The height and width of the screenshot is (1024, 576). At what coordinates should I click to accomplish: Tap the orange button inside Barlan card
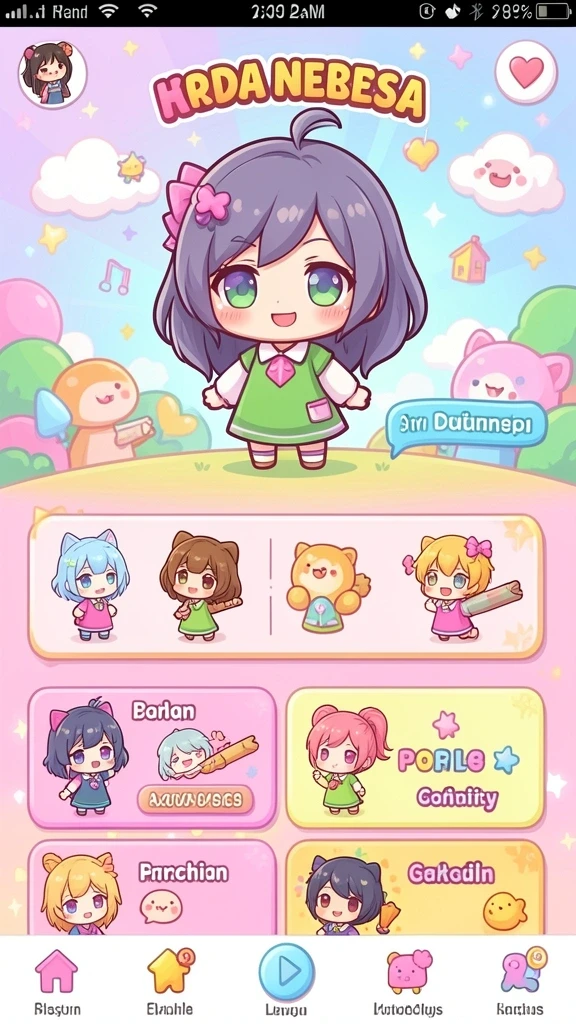pyautogui.click(x=195, y=799)
